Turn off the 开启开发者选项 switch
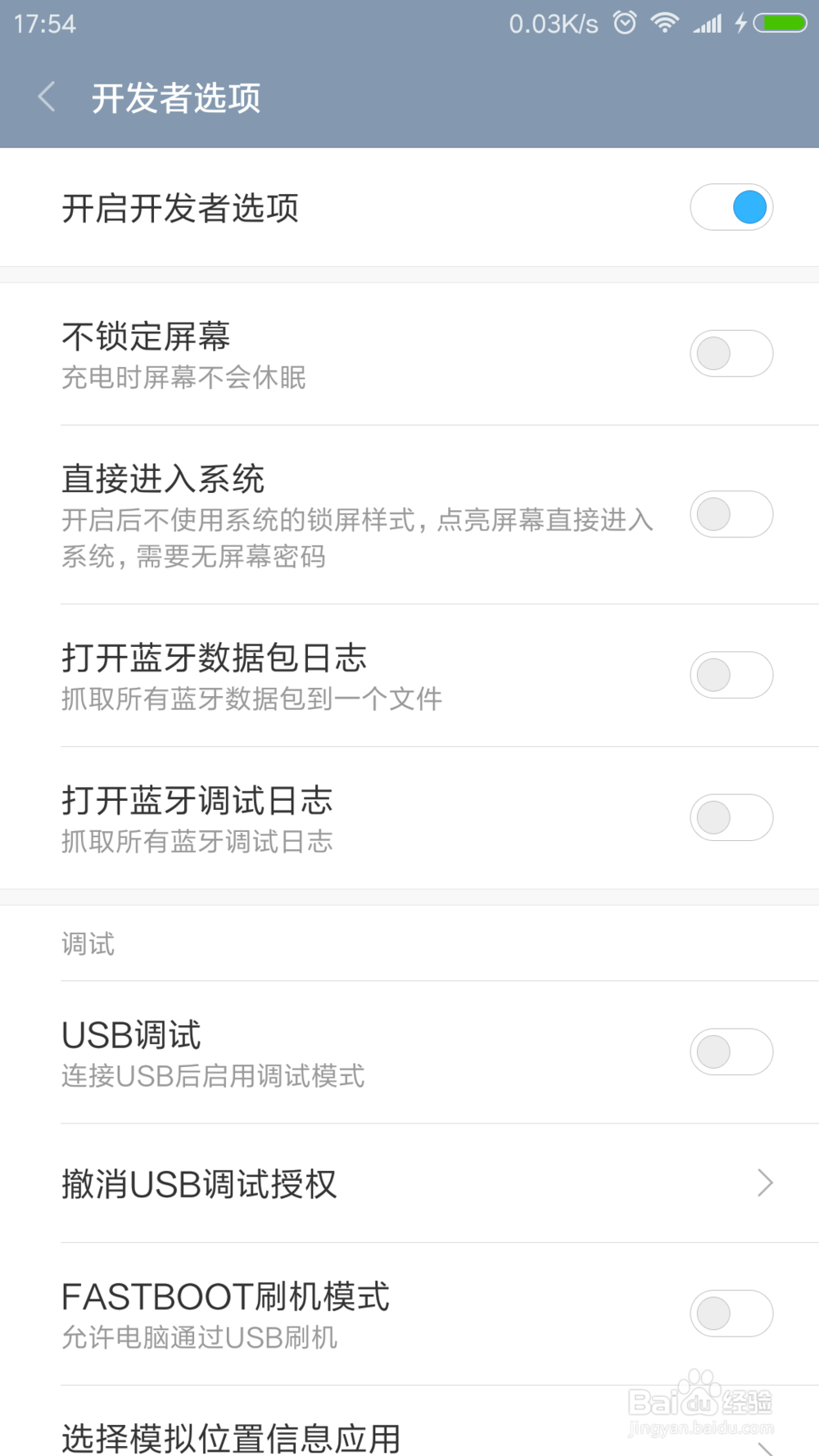This screenshot has height=1456, width=819. click(x=731, y=207)
